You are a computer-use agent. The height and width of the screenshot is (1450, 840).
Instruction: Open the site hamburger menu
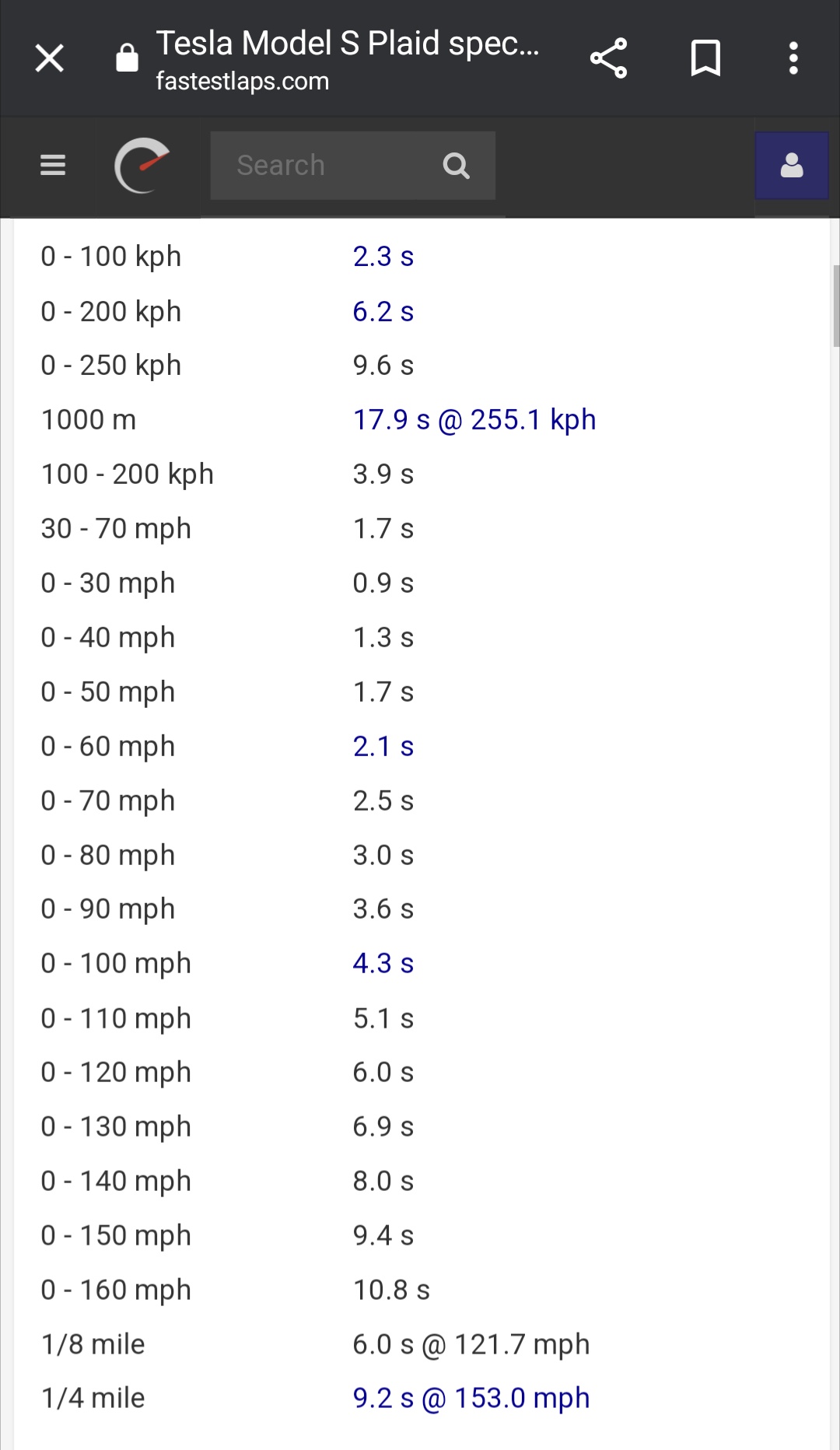pos(53,165)
